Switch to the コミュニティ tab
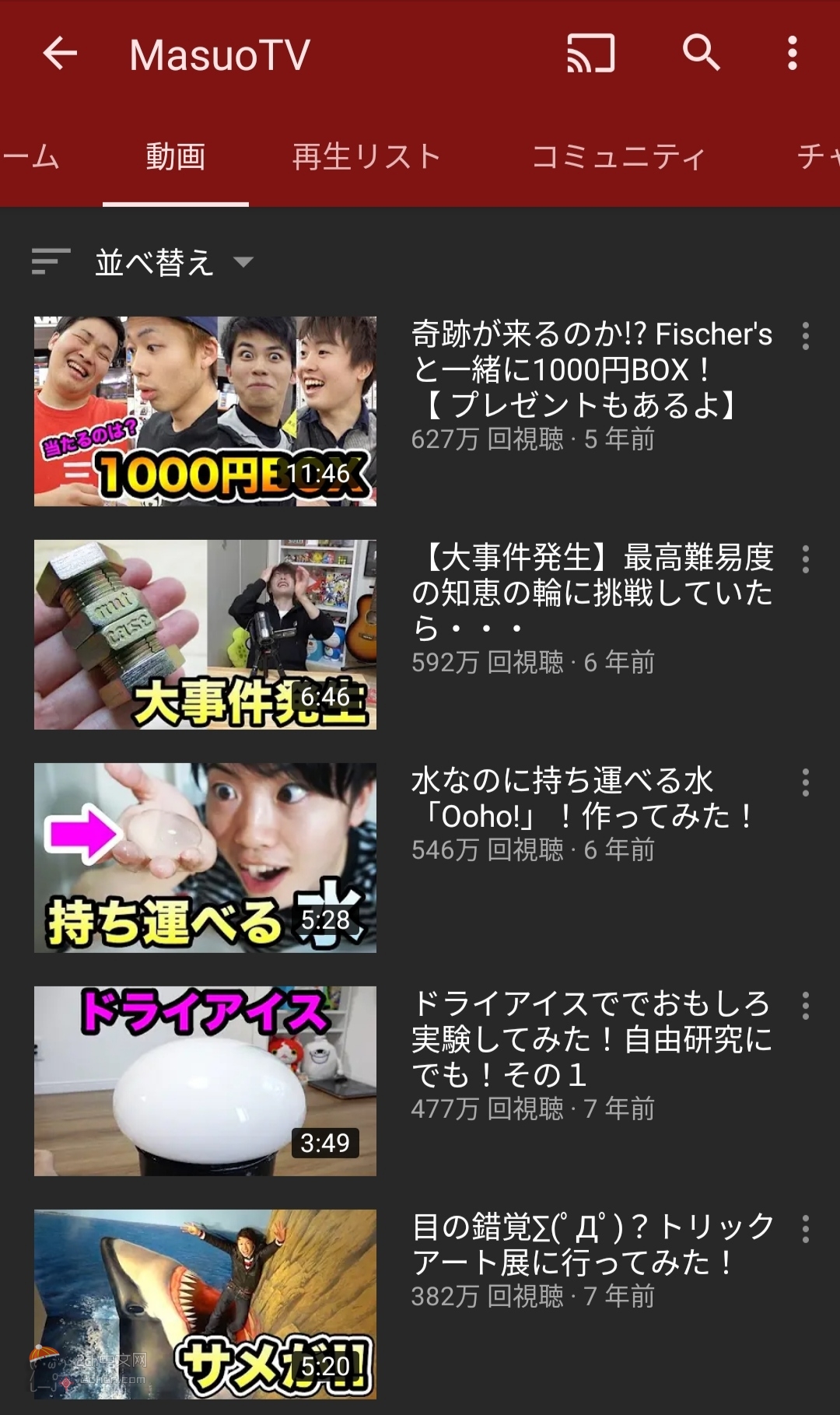Viewport: 840px width, 1415px height. coord(618,156)
